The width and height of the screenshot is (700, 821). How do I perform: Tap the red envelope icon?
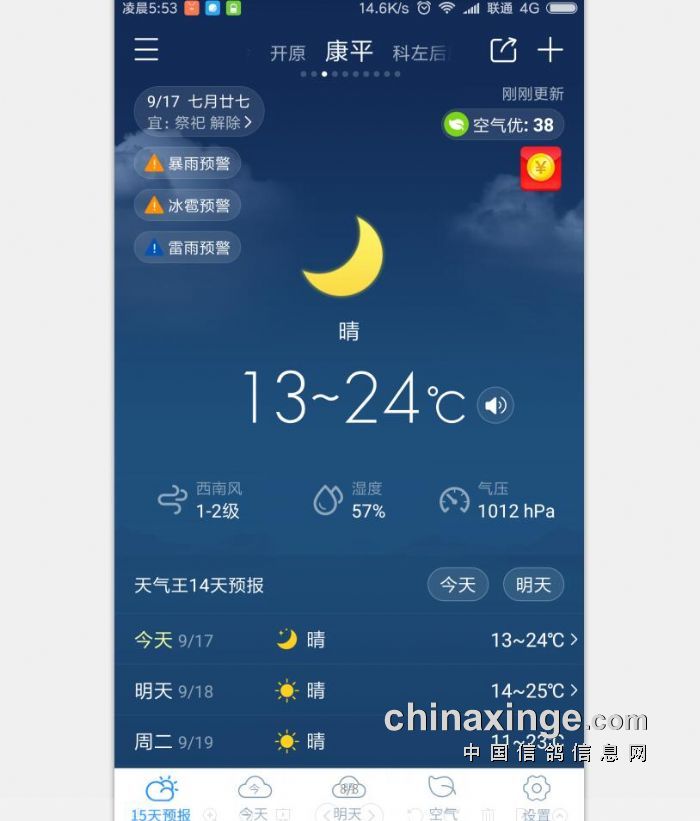[541, 168]
